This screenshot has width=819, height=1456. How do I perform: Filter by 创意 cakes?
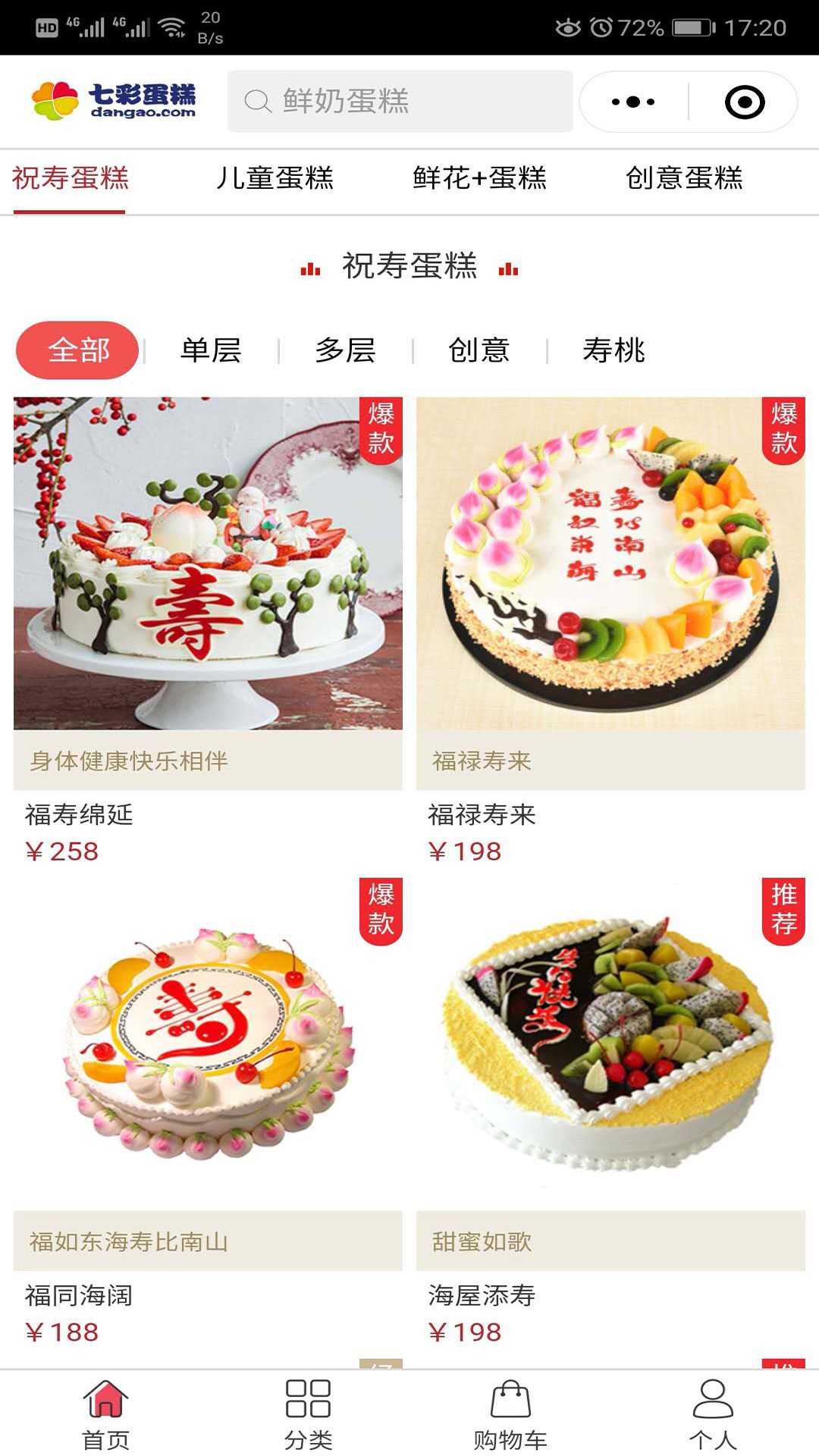coord(479,350)
